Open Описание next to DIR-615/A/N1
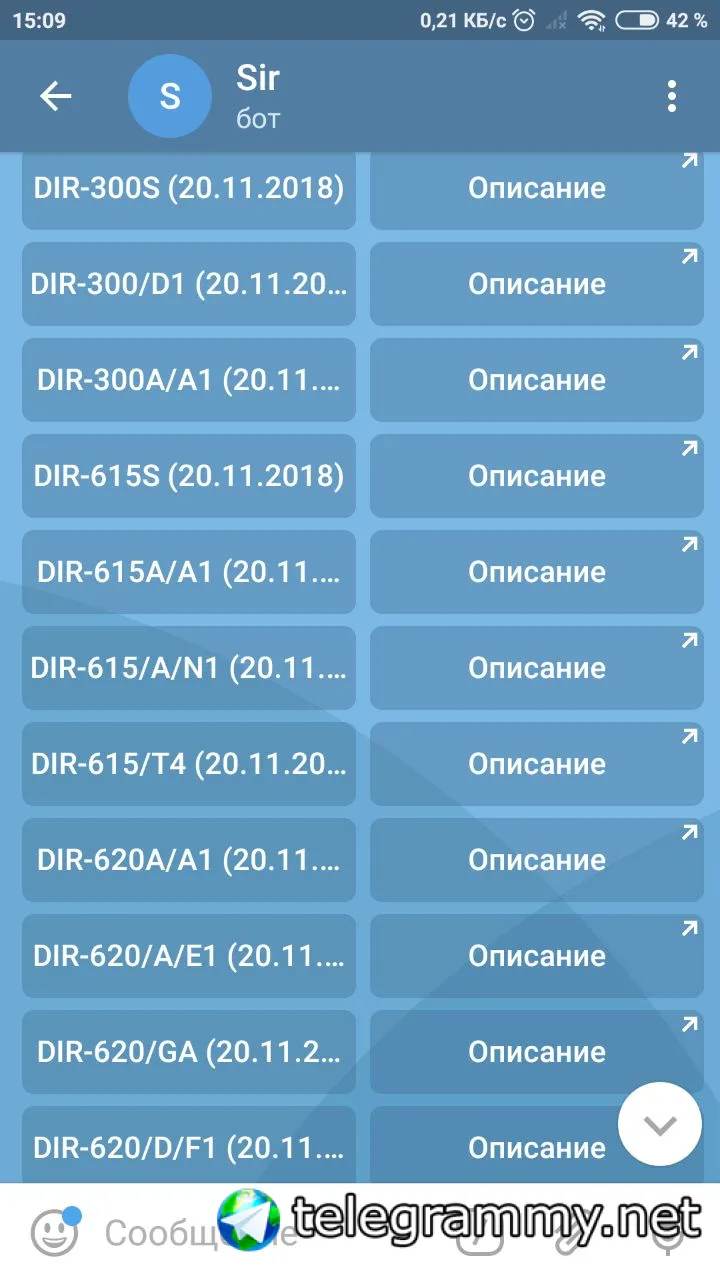The height and width of the screenshot is (1280, 720). click(x=537, y=668)
